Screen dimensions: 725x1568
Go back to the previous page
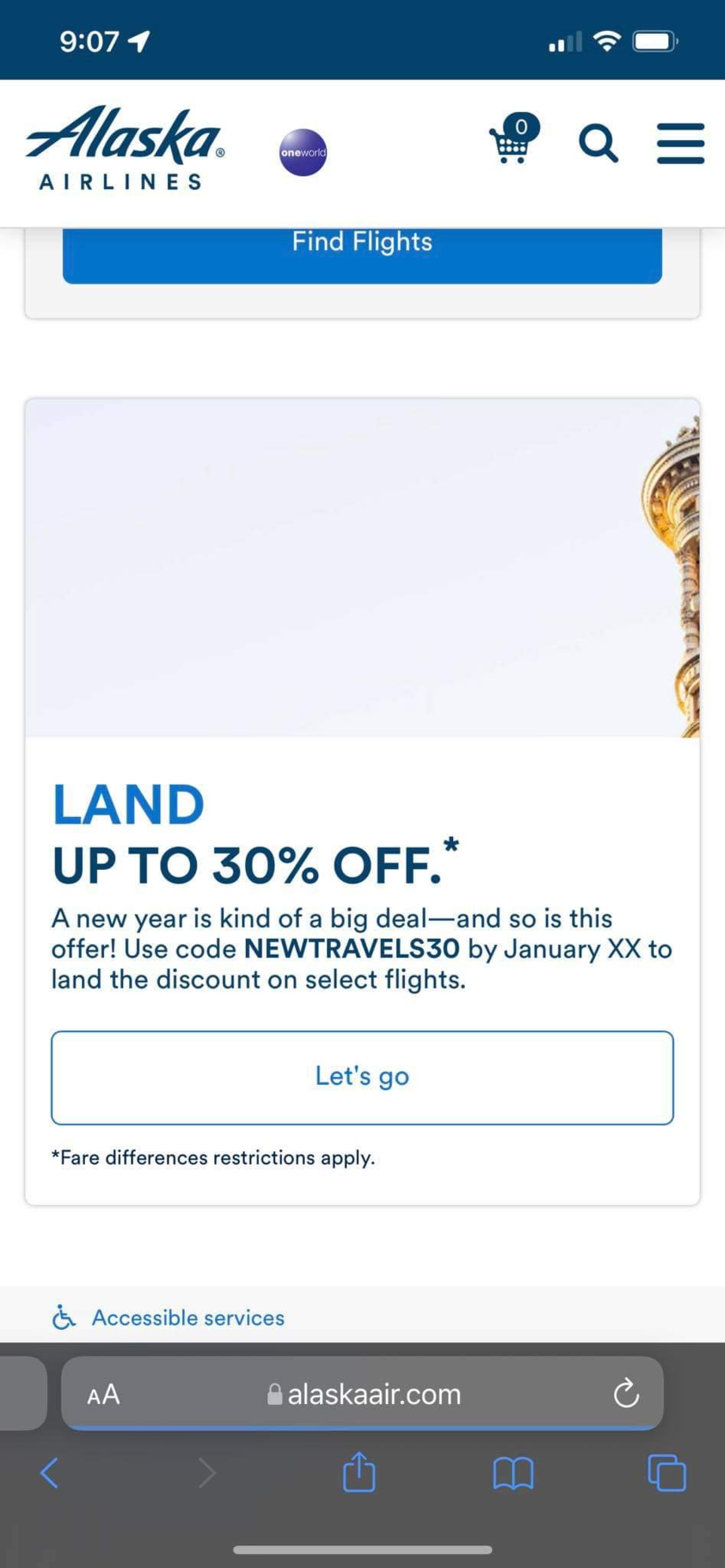pyautogui.click(x=49, y=1472)
